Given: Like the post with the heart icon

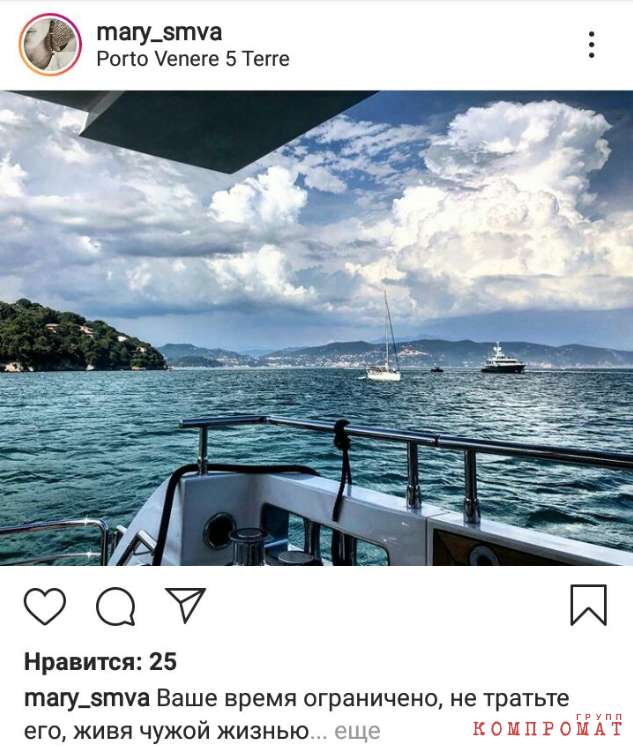Looking at the screenshot, I should tap(45, 606).
